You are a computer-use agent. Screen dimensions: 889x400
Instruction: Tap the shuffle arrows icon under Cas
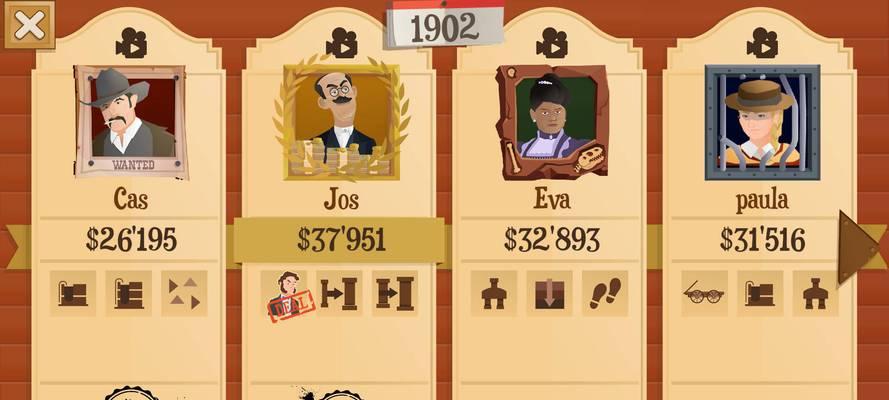[184, 294]
